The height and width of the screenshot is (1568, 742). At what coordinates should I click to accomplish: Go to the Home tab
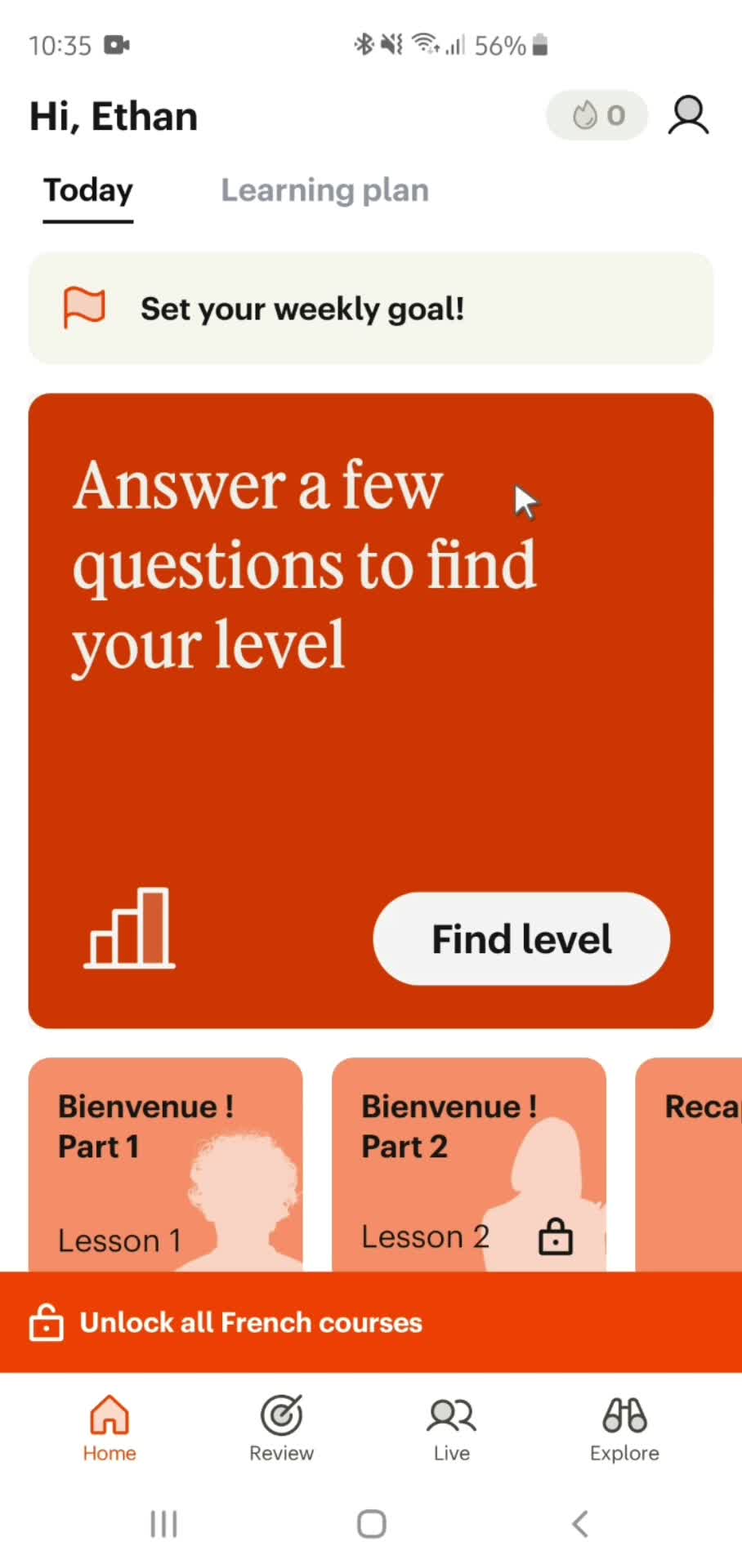(110, 1428)
